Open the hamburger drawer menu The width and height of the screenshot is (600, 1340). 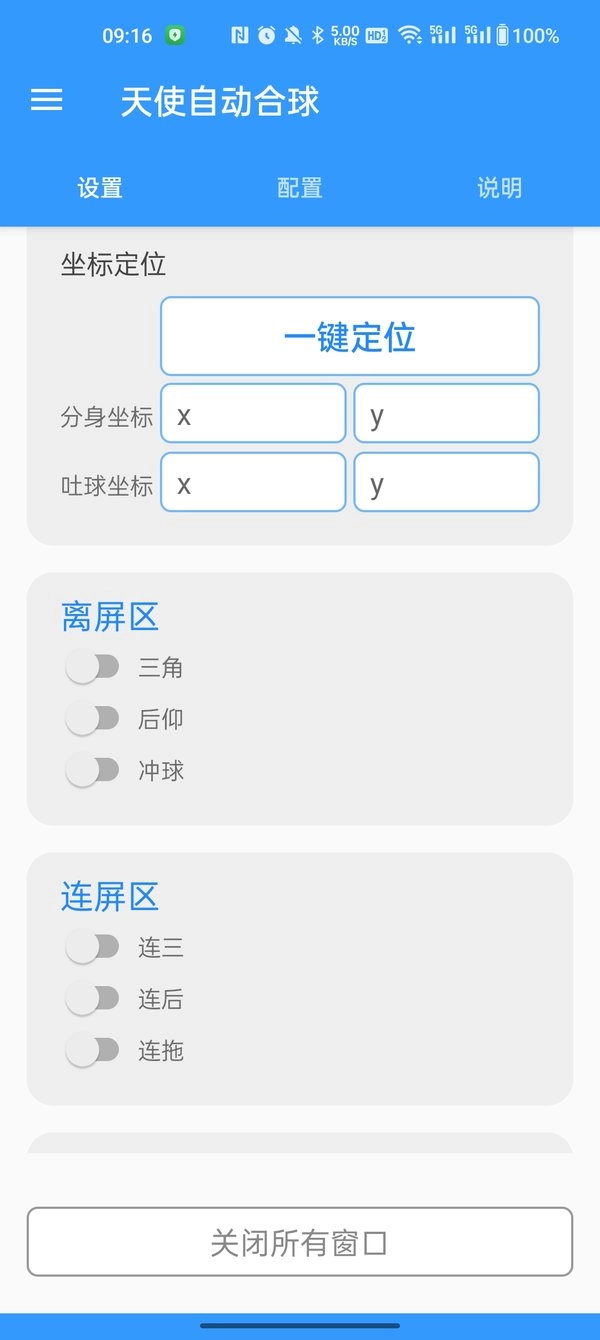click(x=47, y=100)
